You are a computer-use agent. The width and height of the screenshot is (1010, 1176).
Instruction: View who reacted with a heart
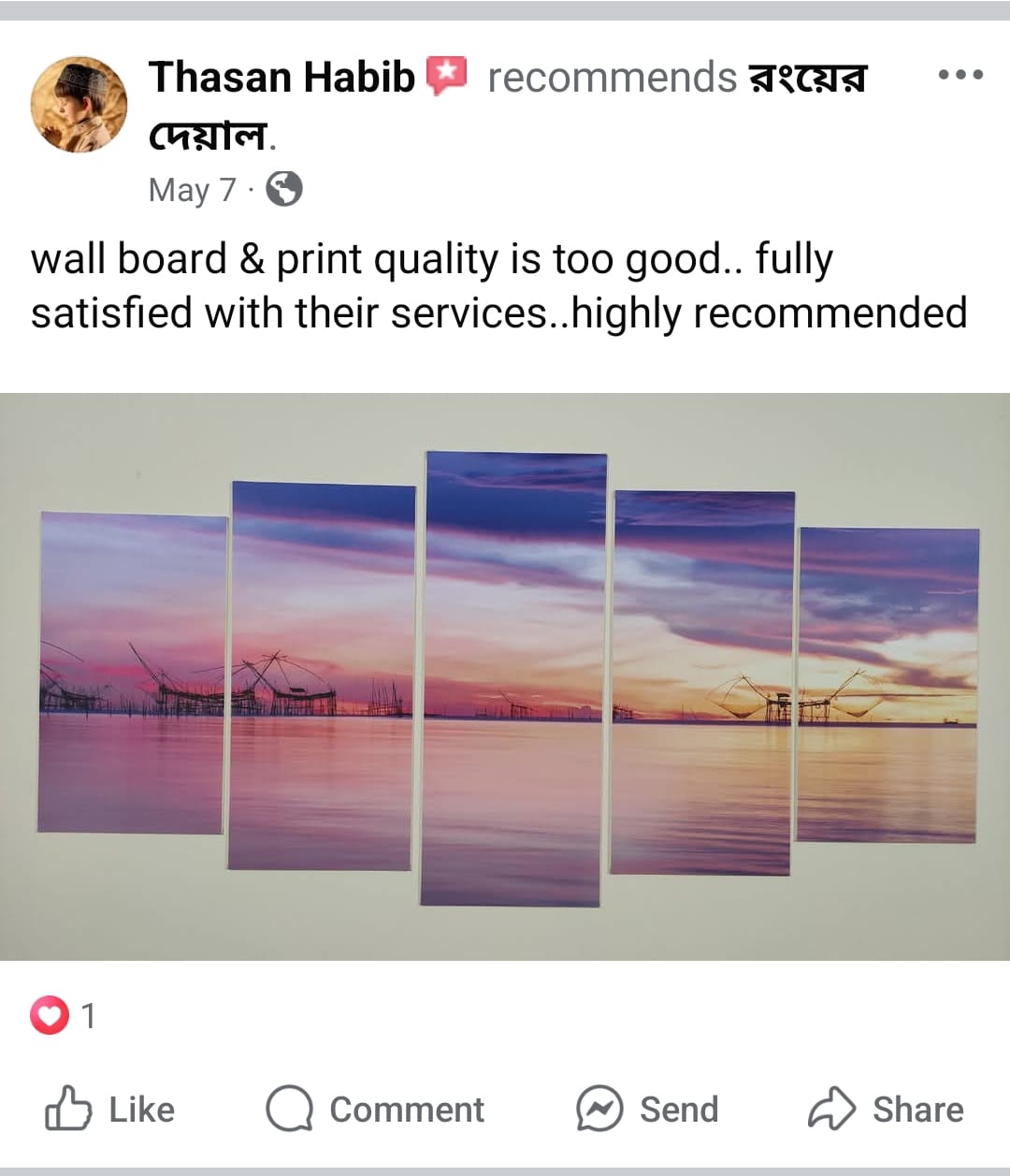pyautogui.click(x=62, y=1015)
